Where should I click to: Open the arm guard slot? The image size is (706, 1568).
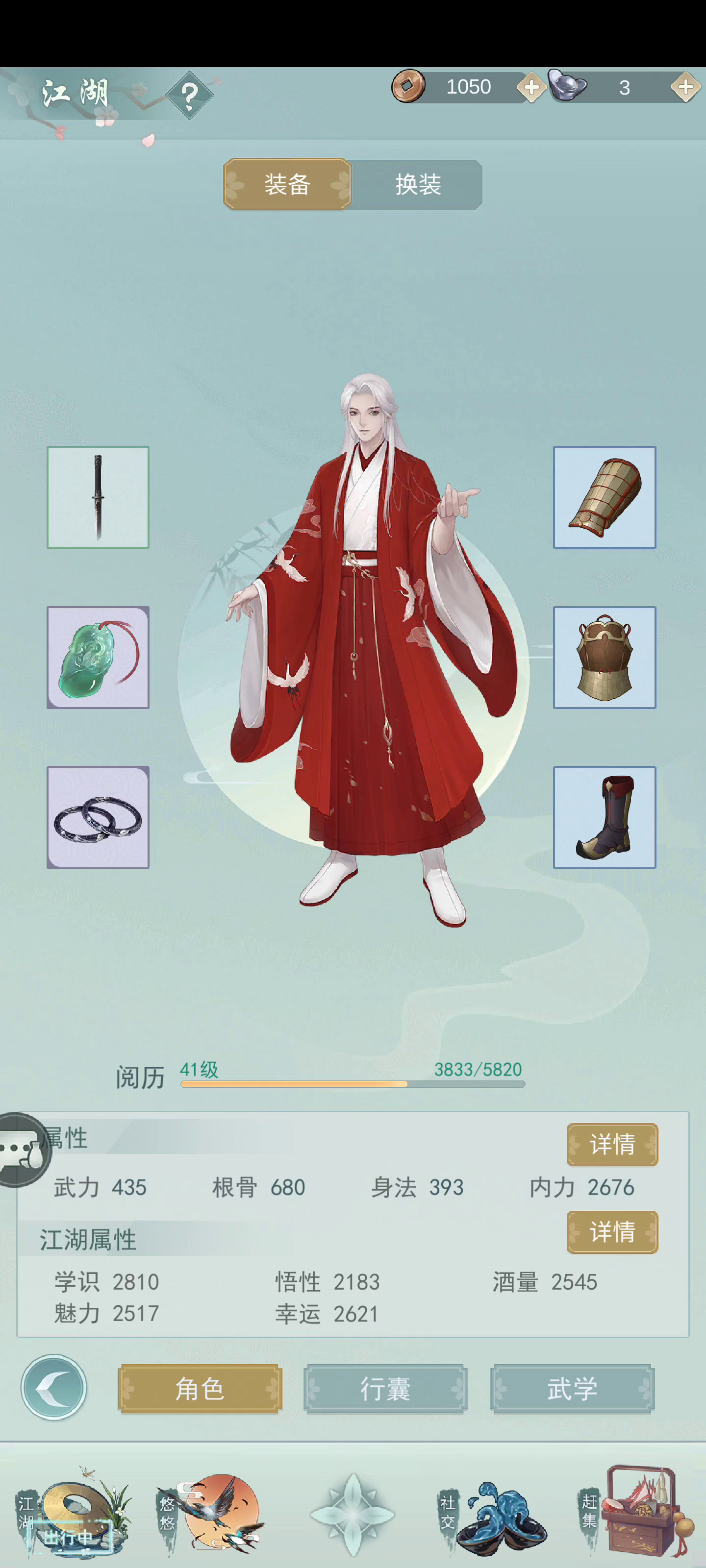pos(605,497)
